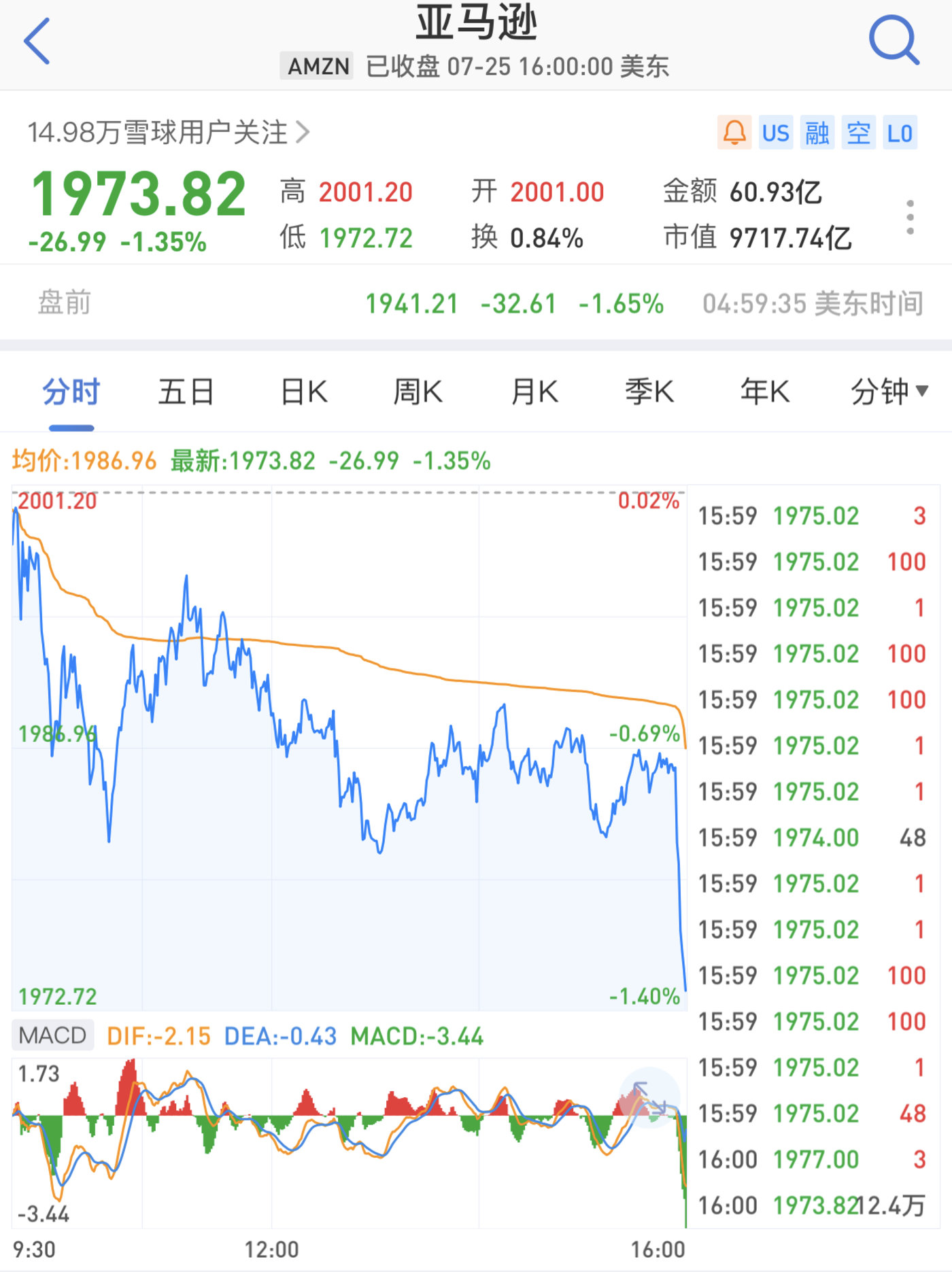Show the 月K chart
952x1272 pixels.
pos(534,392)
